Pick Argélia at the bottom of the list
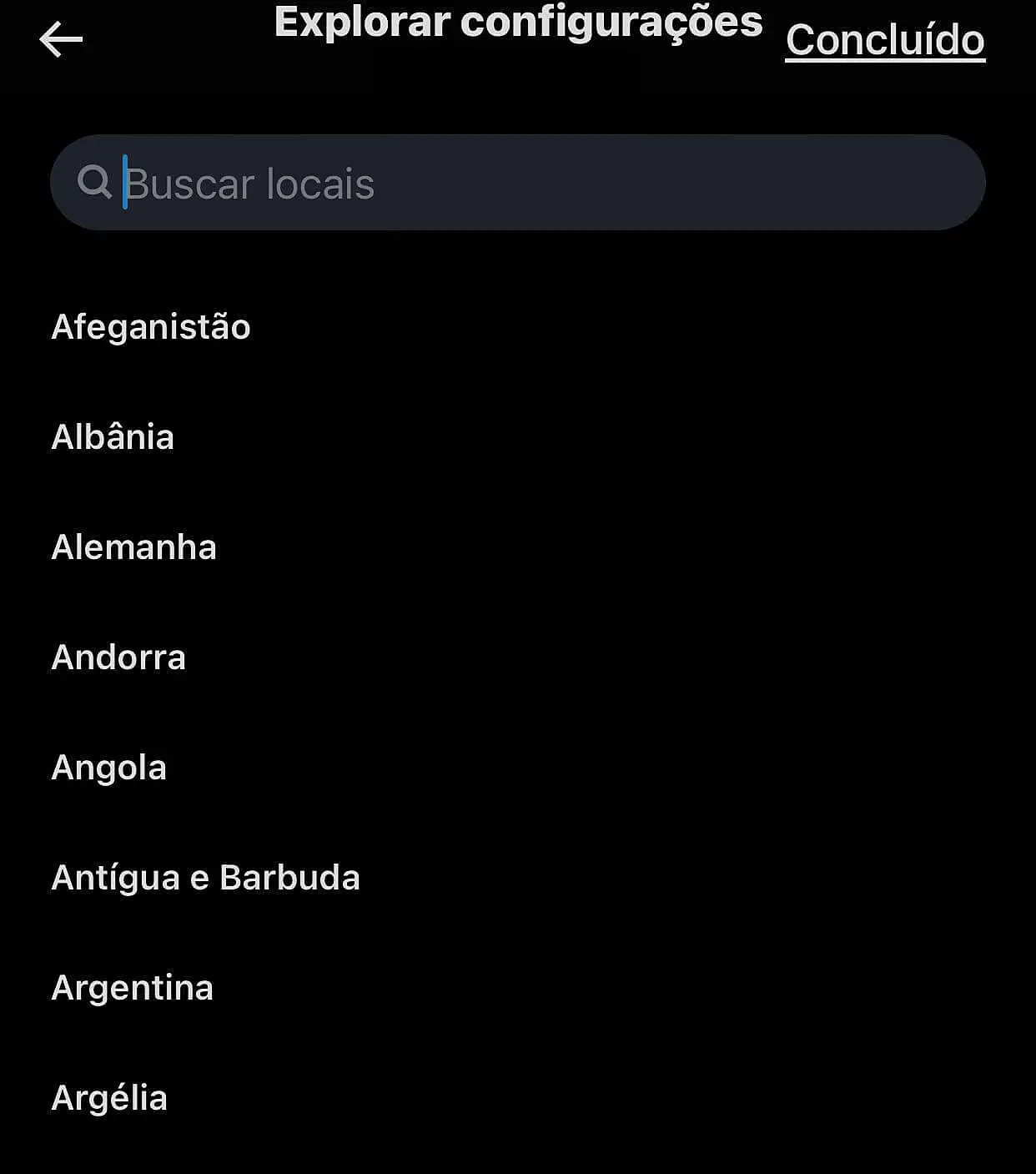1036x1174 pixels. point(108,1097)
